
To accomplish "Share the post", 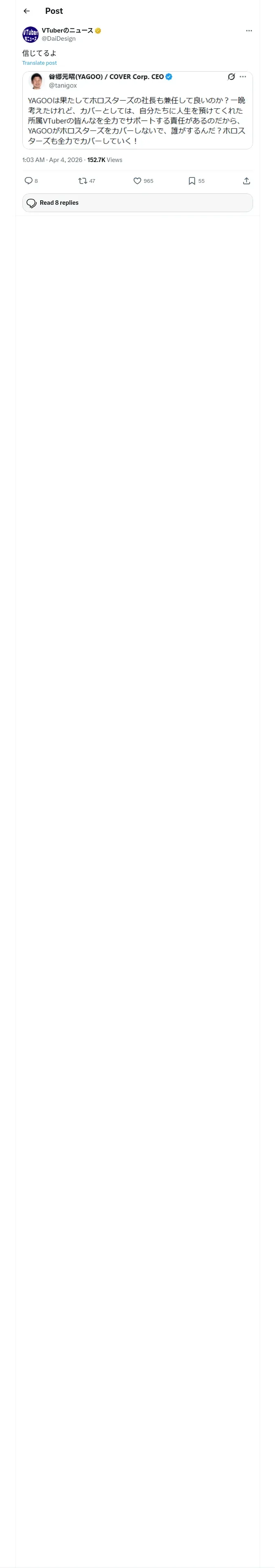I will pos(246,181).
